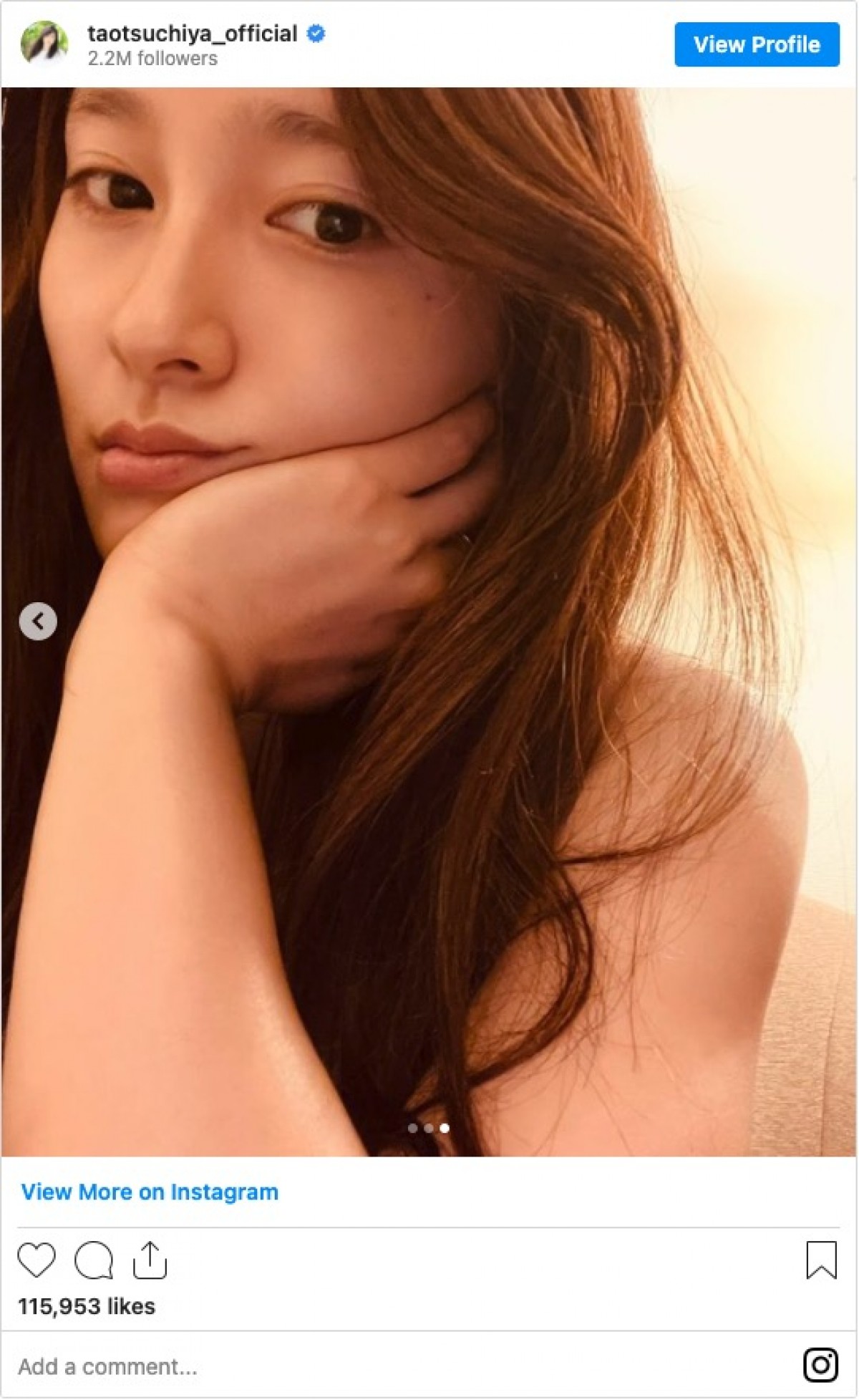The height and width of the screenshot is (1400, 859).
Task: Open taotsuchiya_official's profile picture
Action: click(44, 44)
